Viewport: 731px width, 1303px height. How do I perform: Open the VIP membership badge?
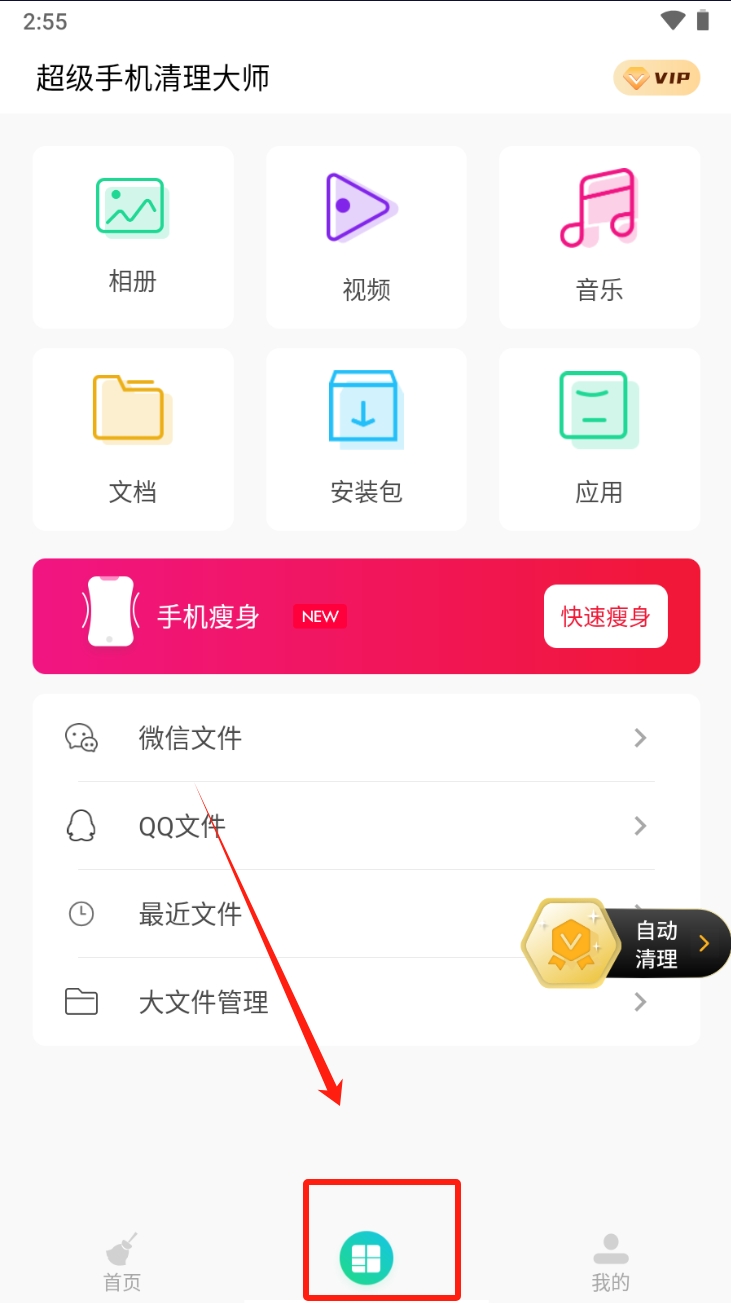tap(656, 78)
